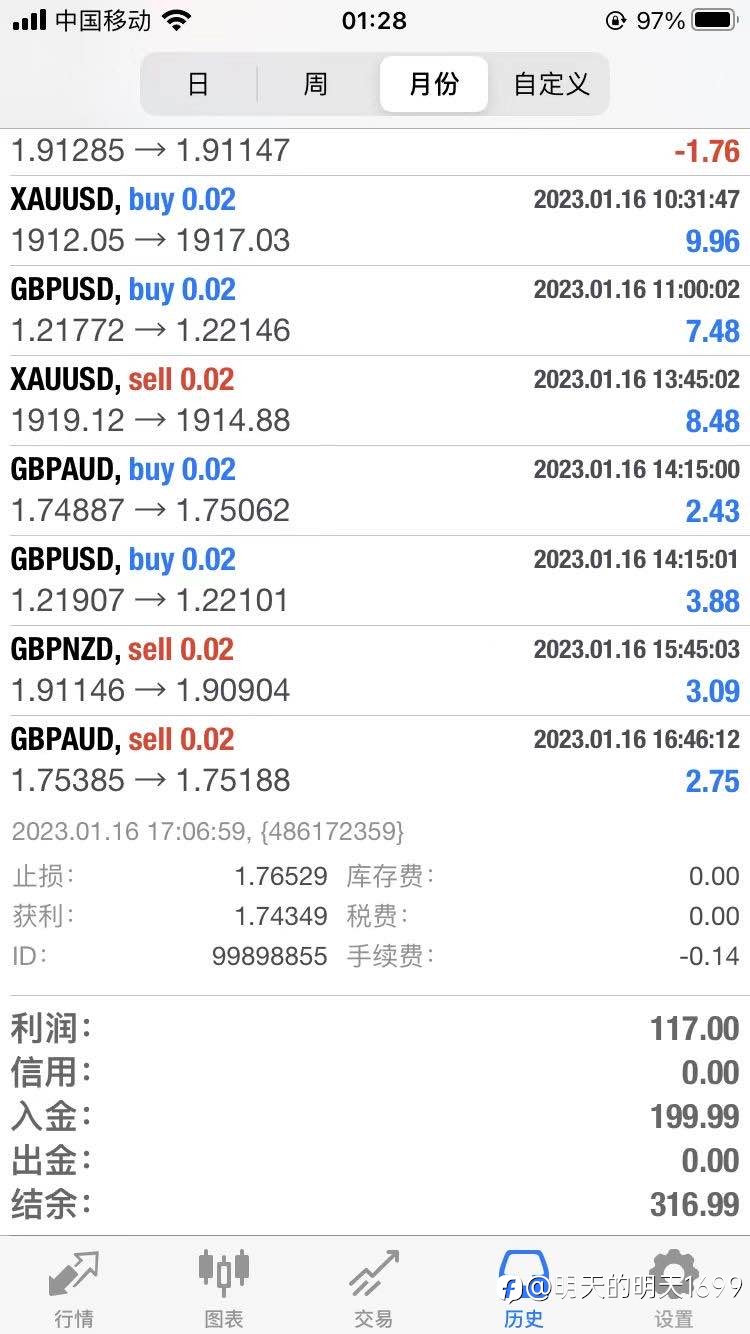Open the GBPAUD buy trade at 14:15:00
750x1334 pixels.
click(x=375, y=491)
